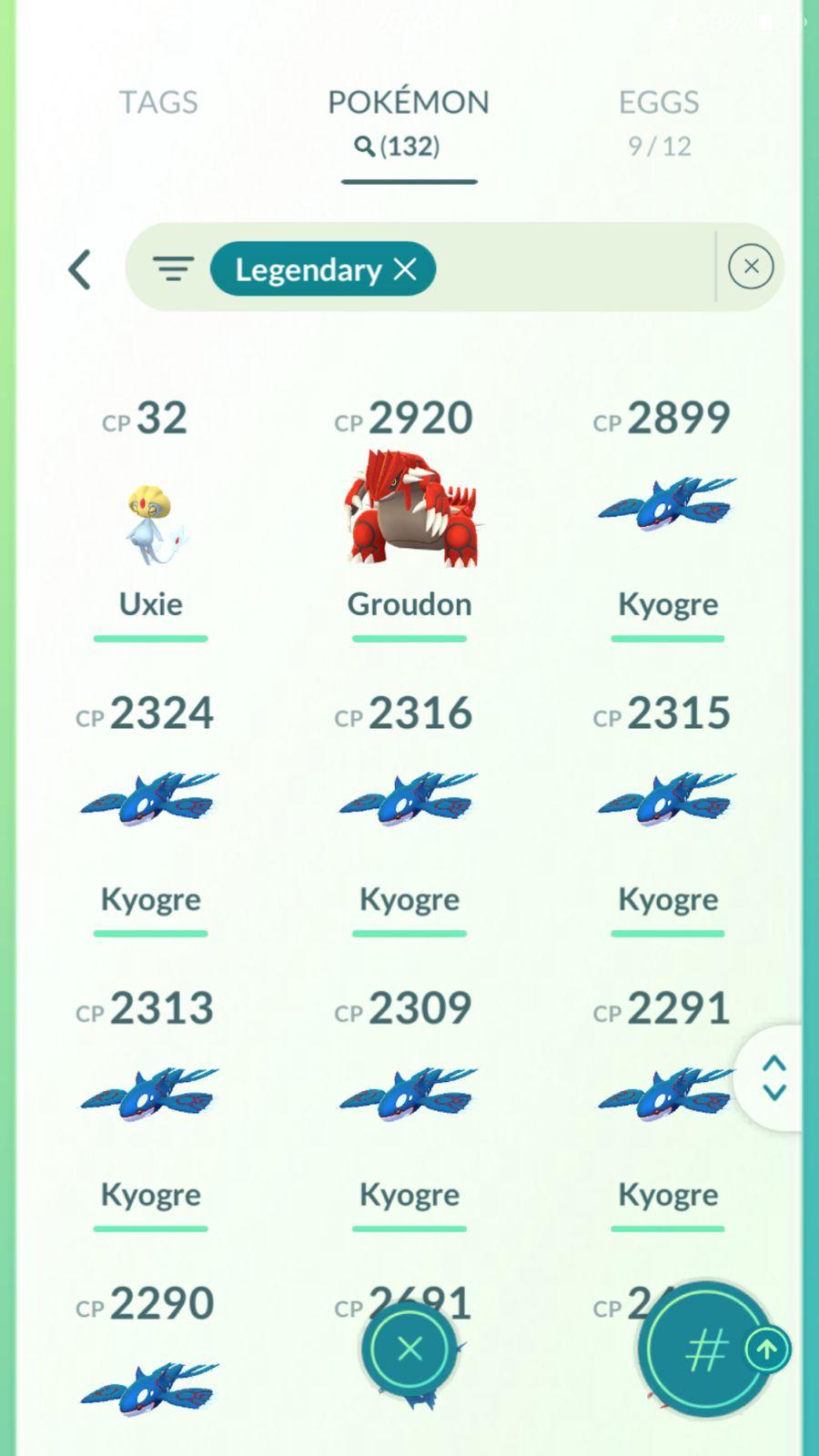Open the Kyogre with CP 2316
The width and height of the screenshot is (819, 1456).
[409, 801]
